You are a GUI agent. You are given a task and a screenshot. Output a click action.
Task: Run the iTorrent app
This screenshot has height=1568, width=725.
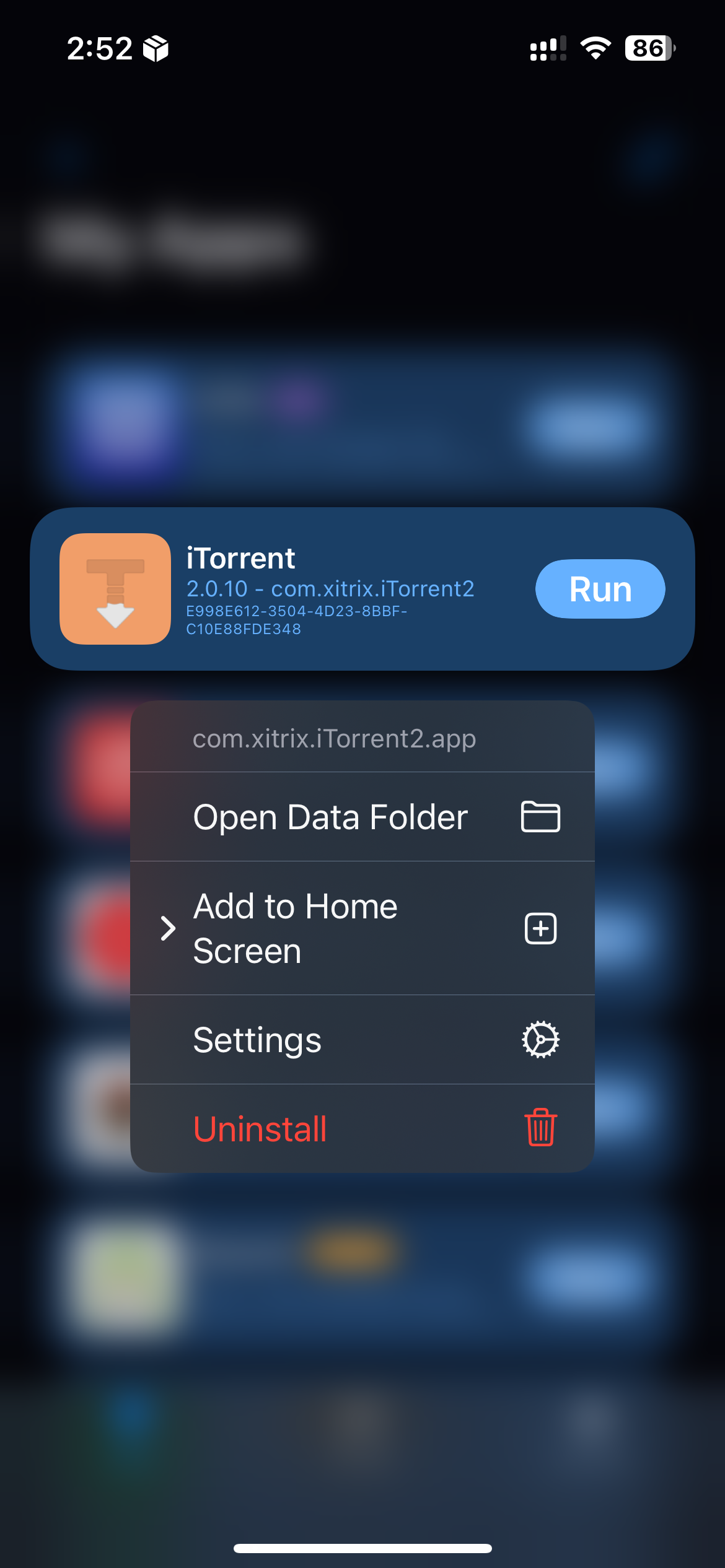coord(600,589)
